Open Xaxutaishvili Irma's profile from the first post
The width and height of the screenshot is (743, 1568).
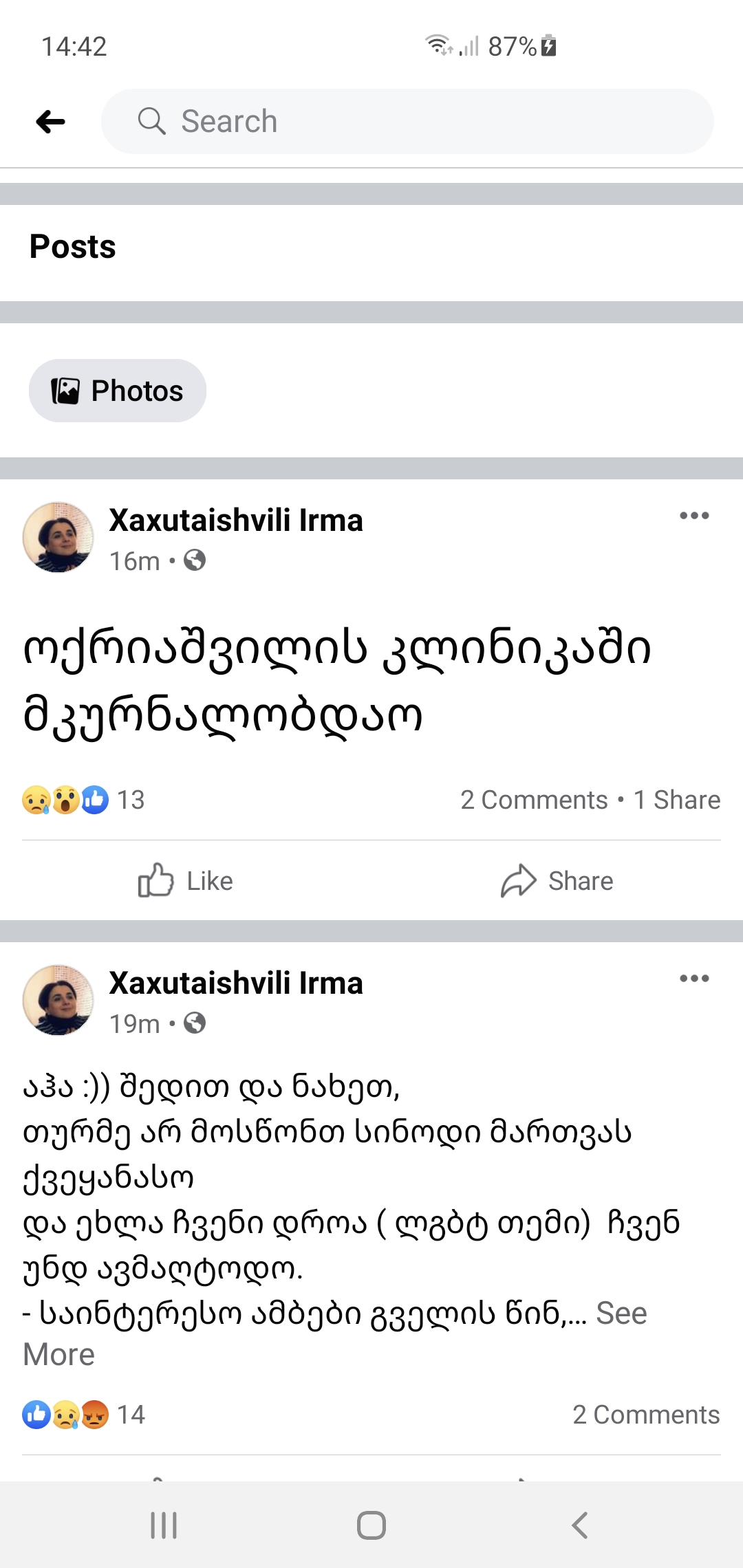coord(236,520)
